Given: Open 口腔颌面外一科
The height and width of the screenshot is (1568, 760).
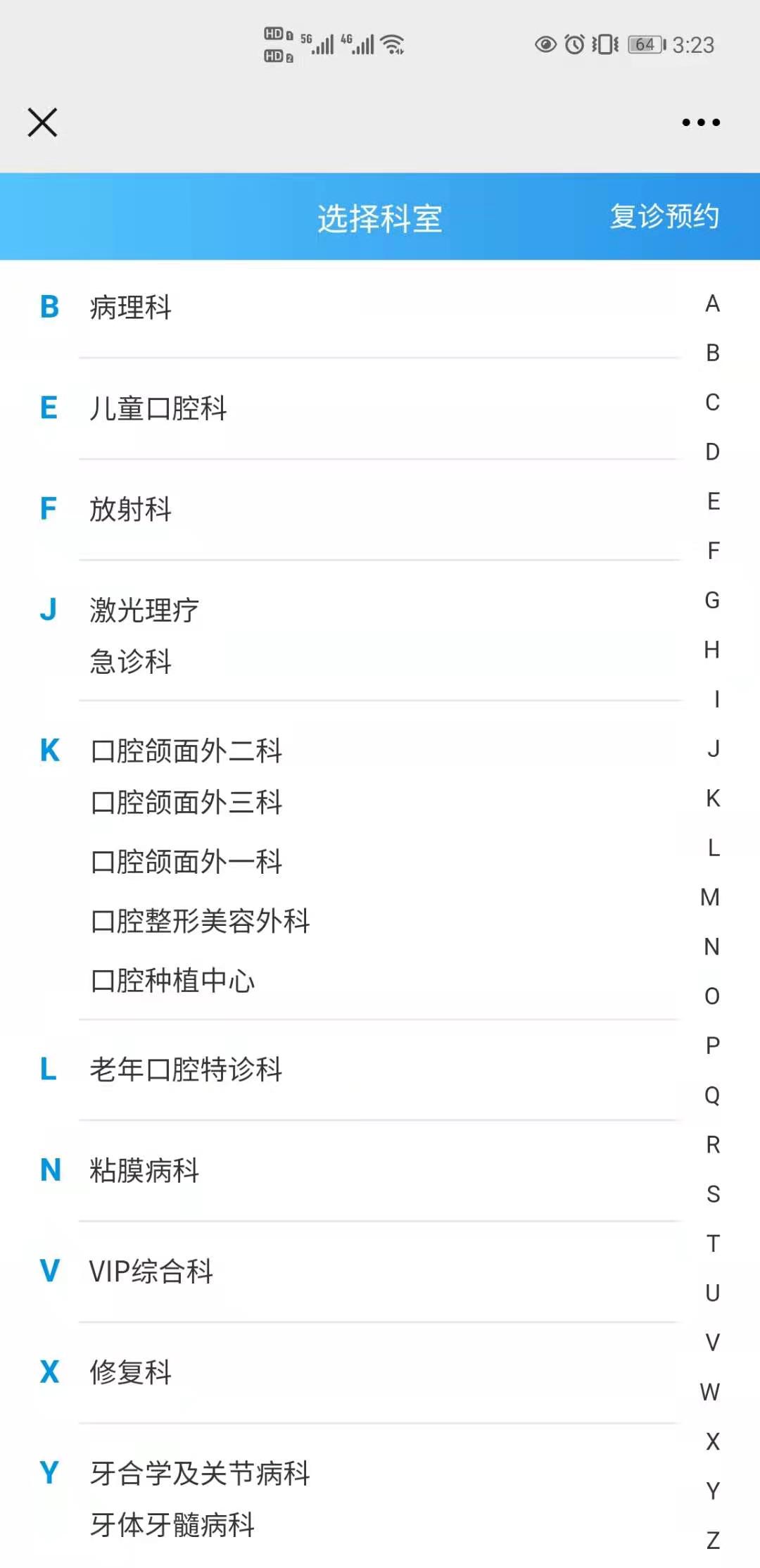Looking at the screenshot, I should click(x=186, y=861).
